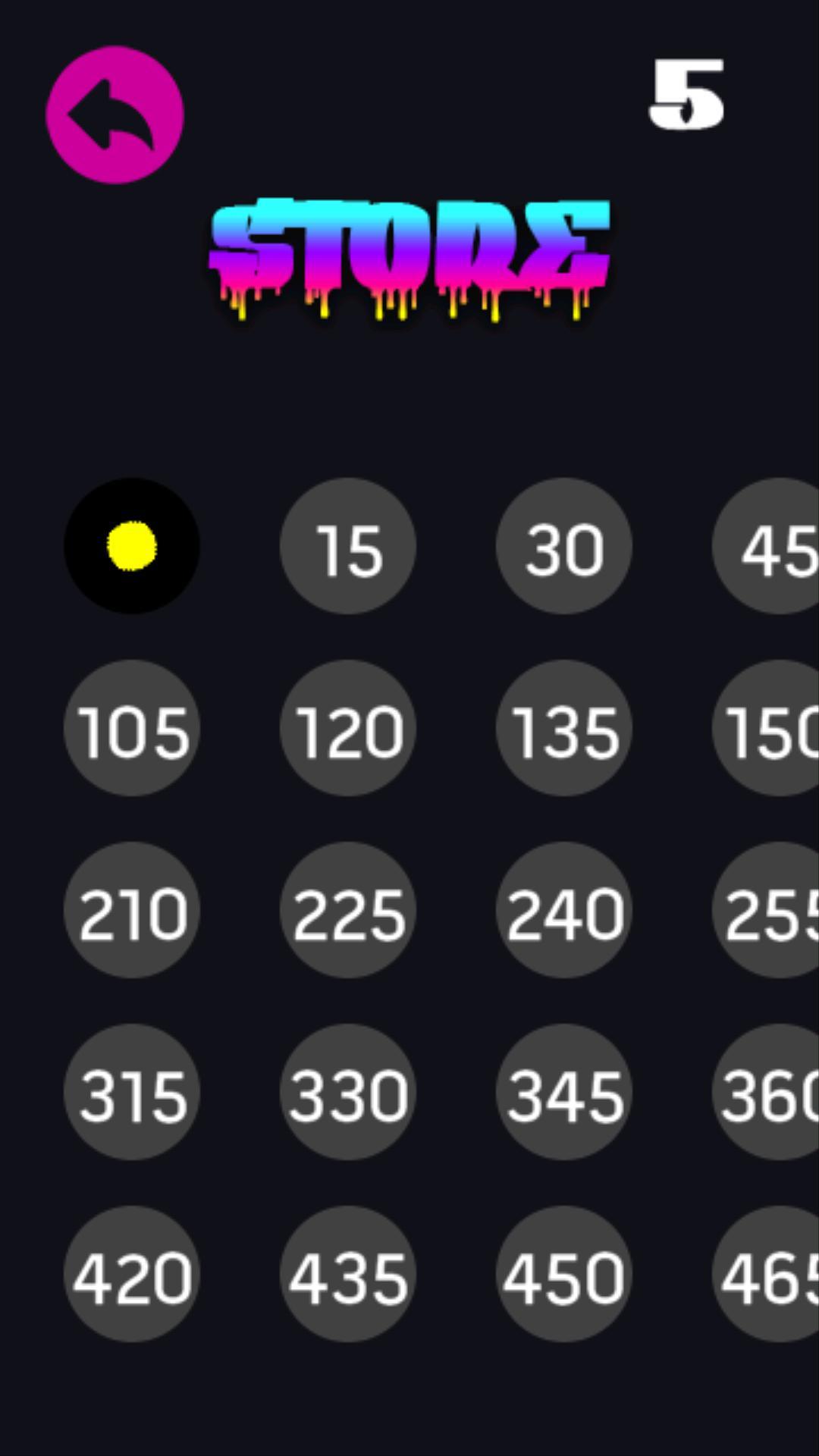Tap the 450 price circle
This screenshot has height=1456, width=819.
564,1274
